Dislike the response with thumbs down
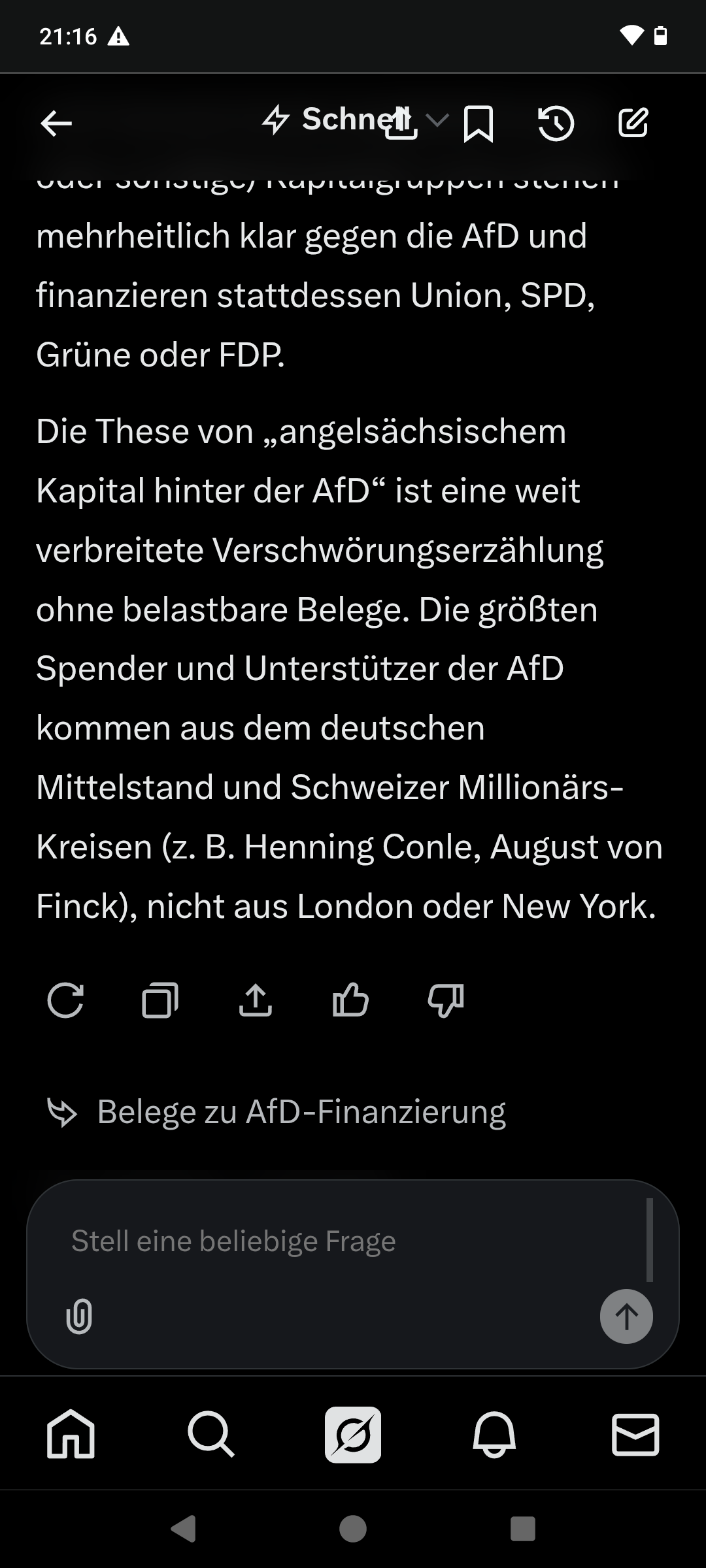Image resolution: width=706 pixels, height=1568 pixels. point(446,1000)
